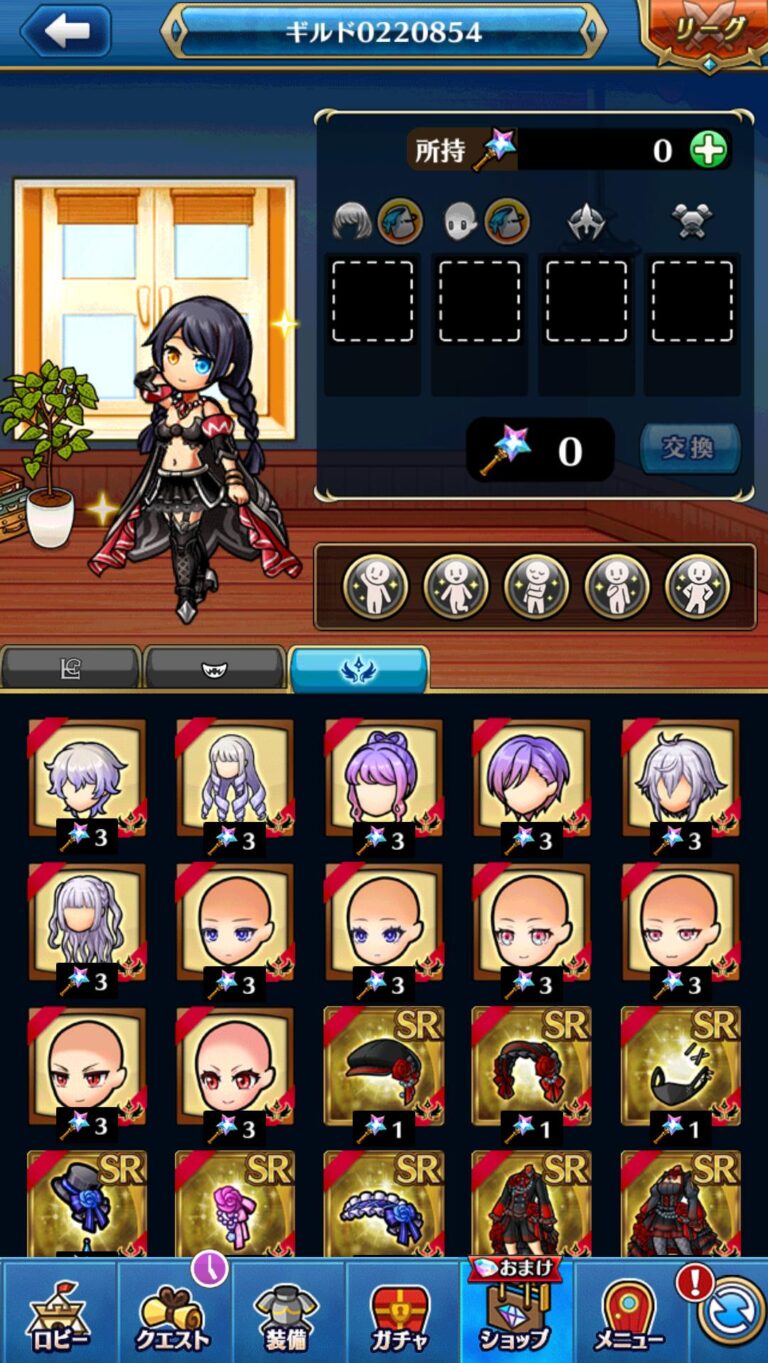Switch to the mask tab
The height and width of the screenshot is (1363, 768).
click(x=214, y=670)
